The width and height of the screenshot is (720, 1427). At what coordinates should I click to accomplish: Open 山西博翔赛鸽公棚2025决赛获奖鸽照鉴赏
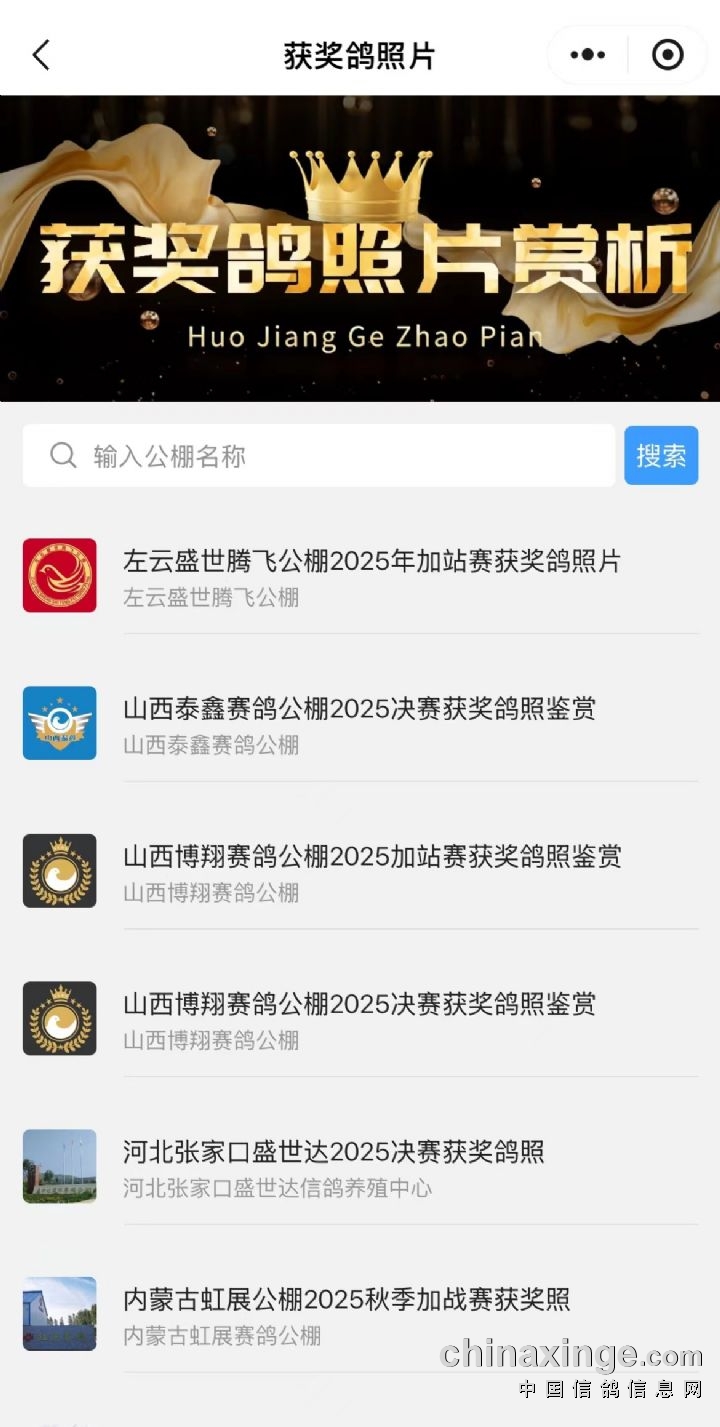coord(359,1004)
